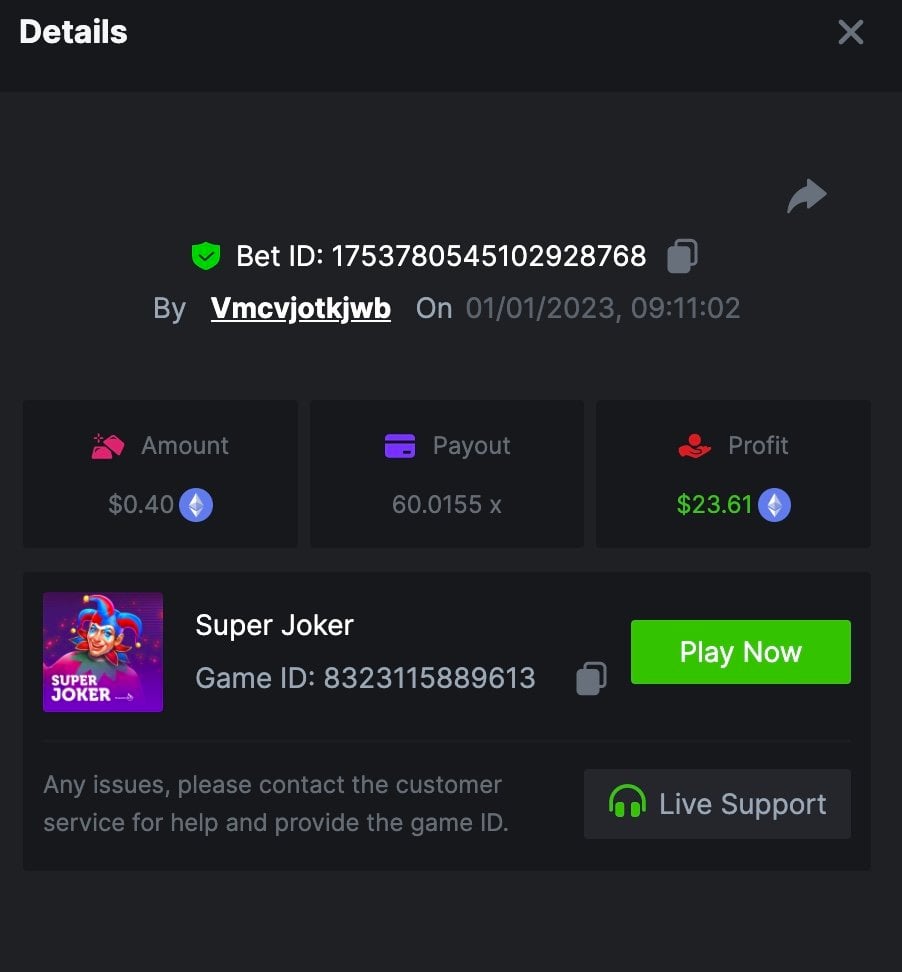The height and width of the screenshot is (972, 902).
Task: Open the Super Joker game thumbnail
Action: tap(103, 652)
